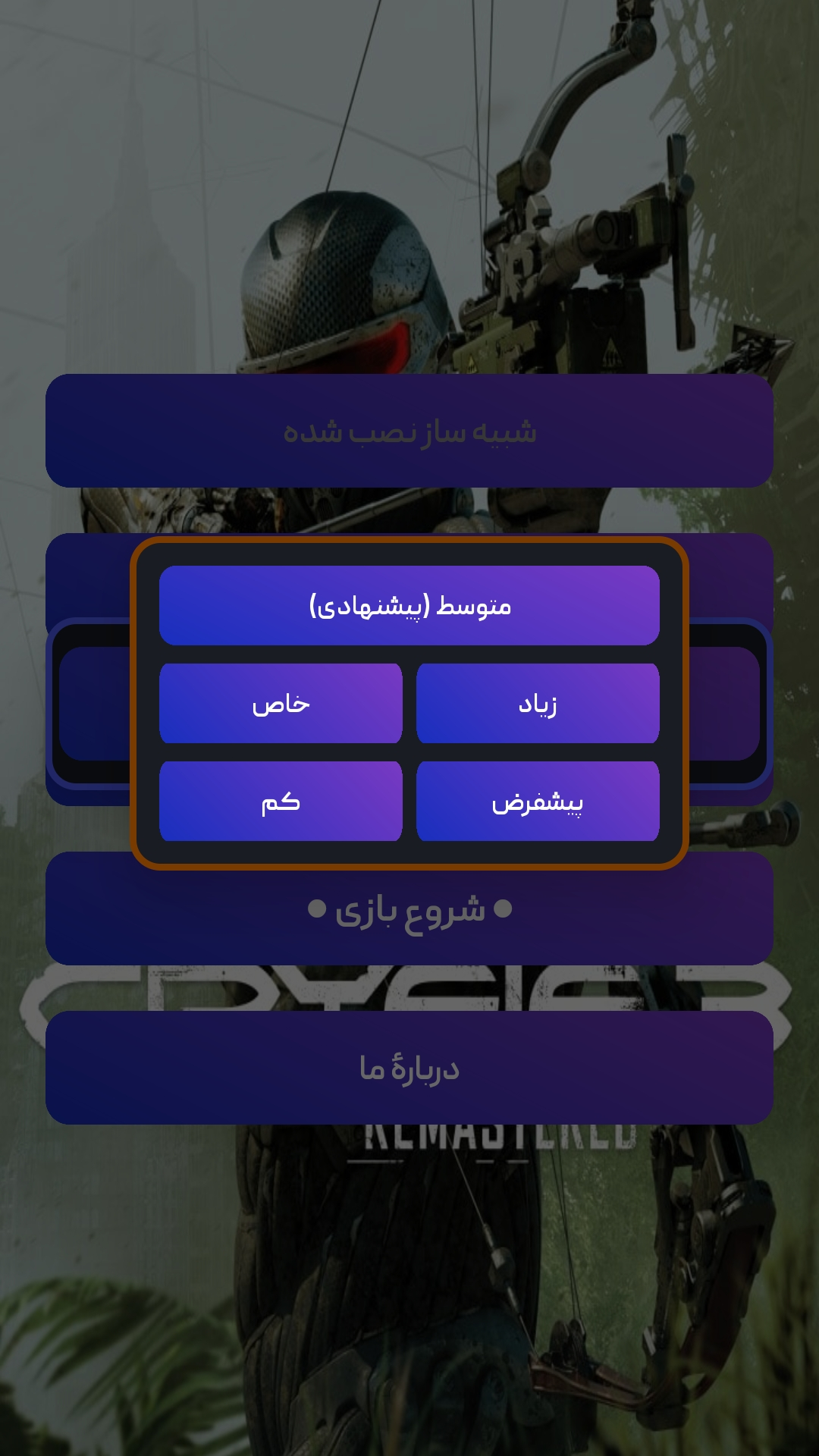Tap the شبیه ساز نصب شده button
This screenshot has height=1456, width=819.
[x=409, y=431]
